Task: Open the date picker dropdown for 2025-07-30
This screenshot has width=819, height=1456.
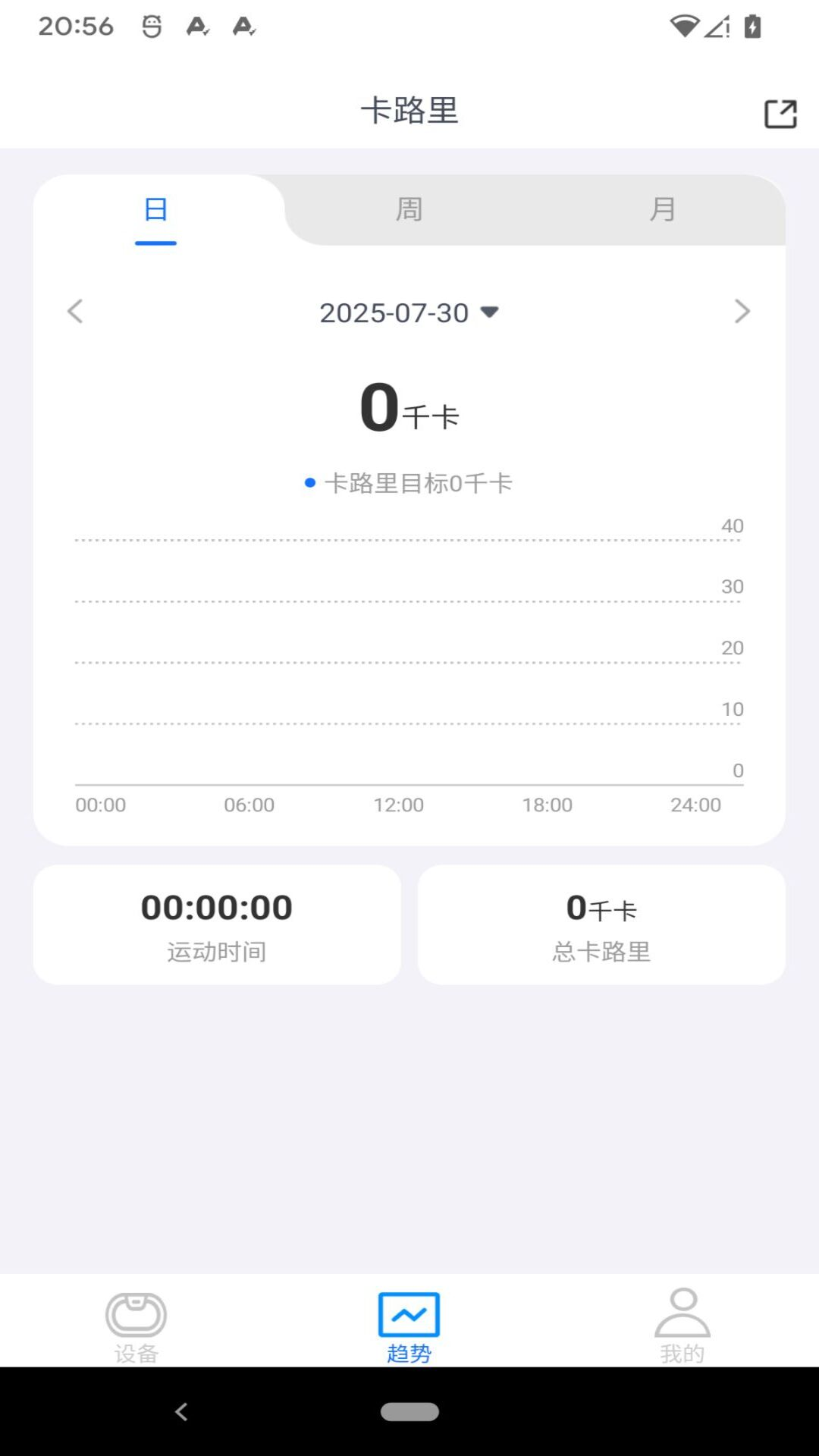Action: click(409, 312)
